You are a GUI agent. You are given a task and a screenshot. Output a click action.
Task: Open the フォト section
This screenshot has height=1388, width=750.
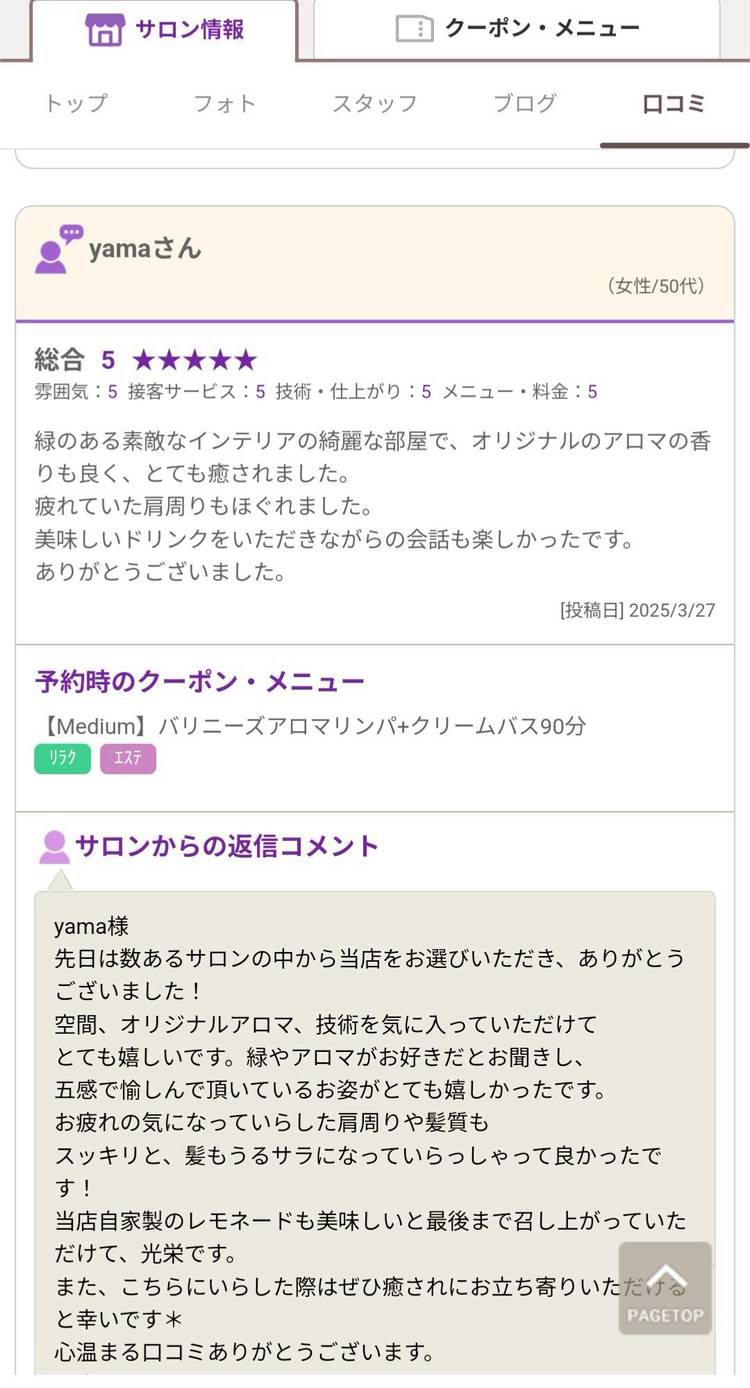[x=224, y=103]
